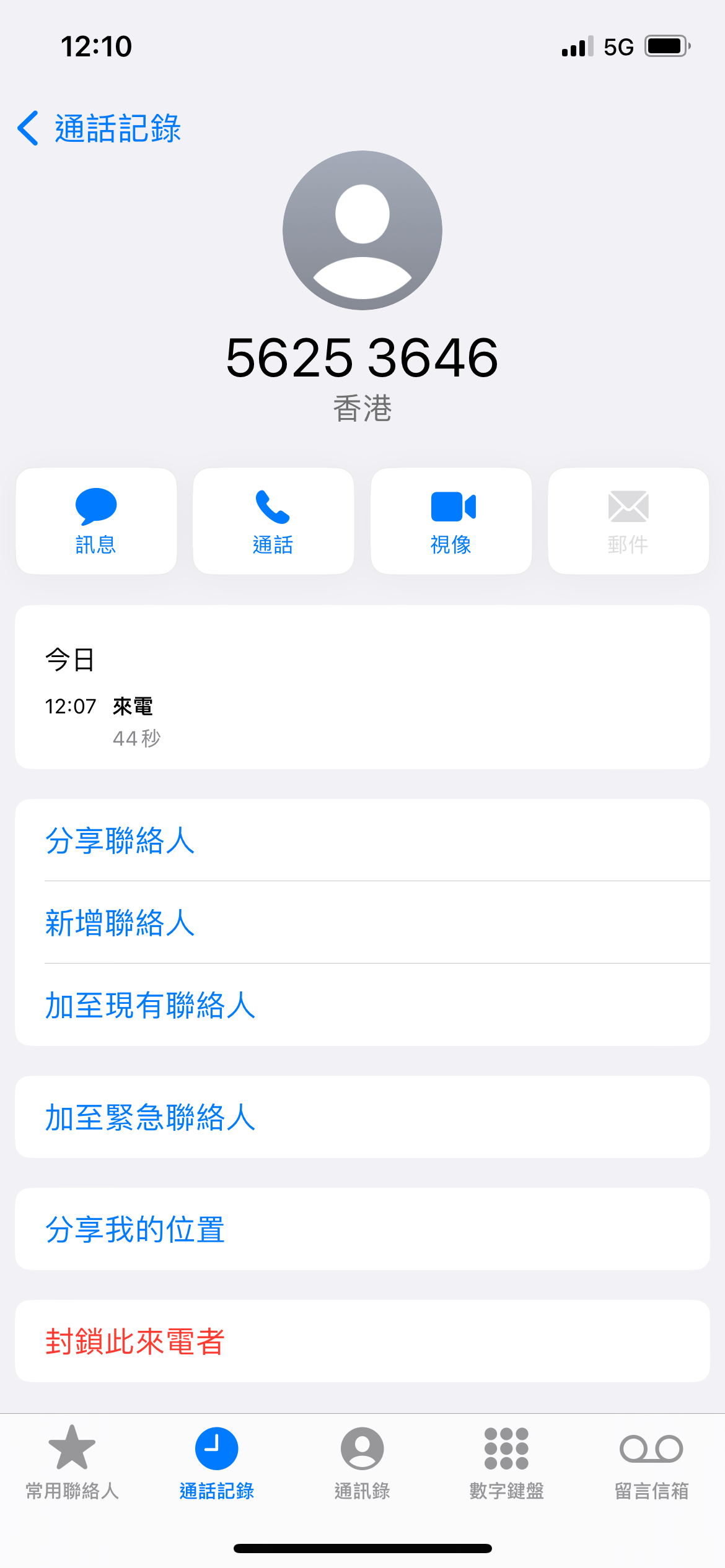Image resolution: width=725 pixels, height=1568 pixels.
Task: Open 分享我的位置
Action: pos(362,1229)
